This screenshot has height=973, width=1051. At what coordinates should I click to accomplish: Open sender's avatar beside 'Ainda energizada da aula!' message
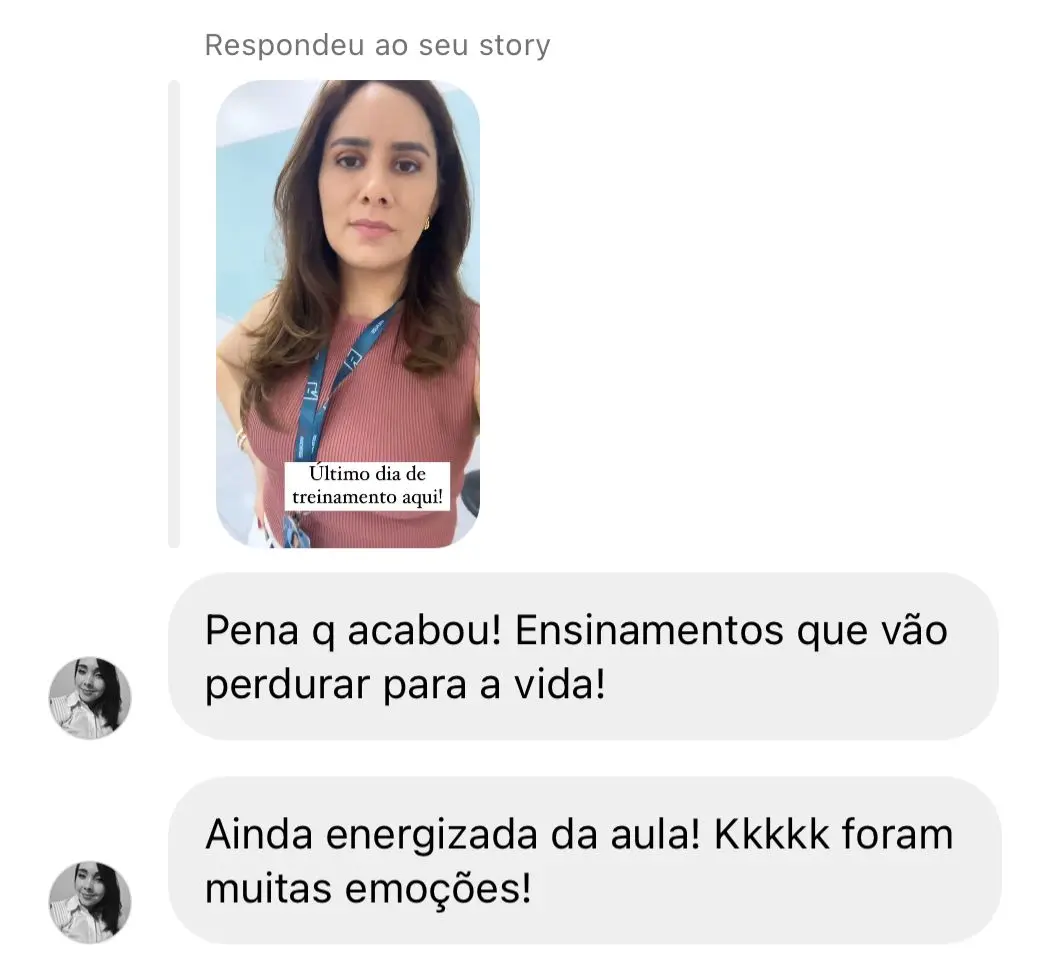coord(90,902)
